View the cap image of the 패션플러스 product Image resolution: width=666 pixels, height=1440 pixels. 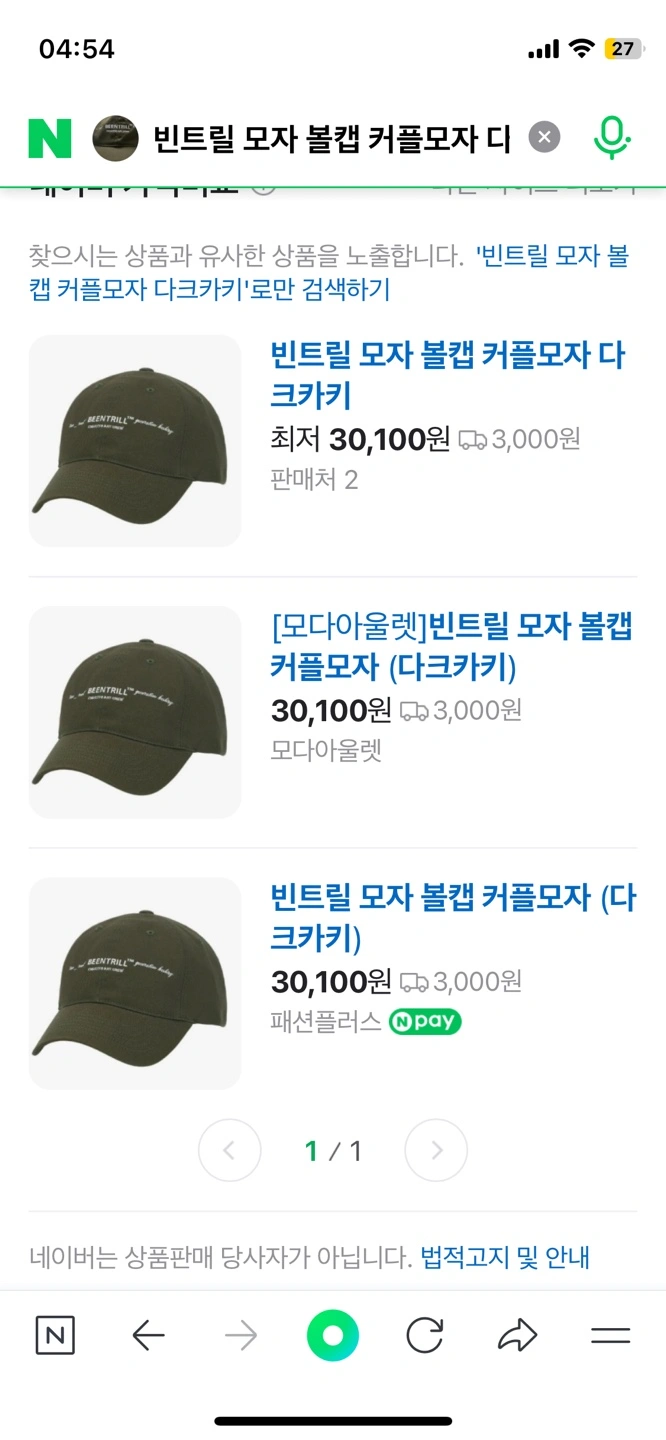(x=135, y=983)
